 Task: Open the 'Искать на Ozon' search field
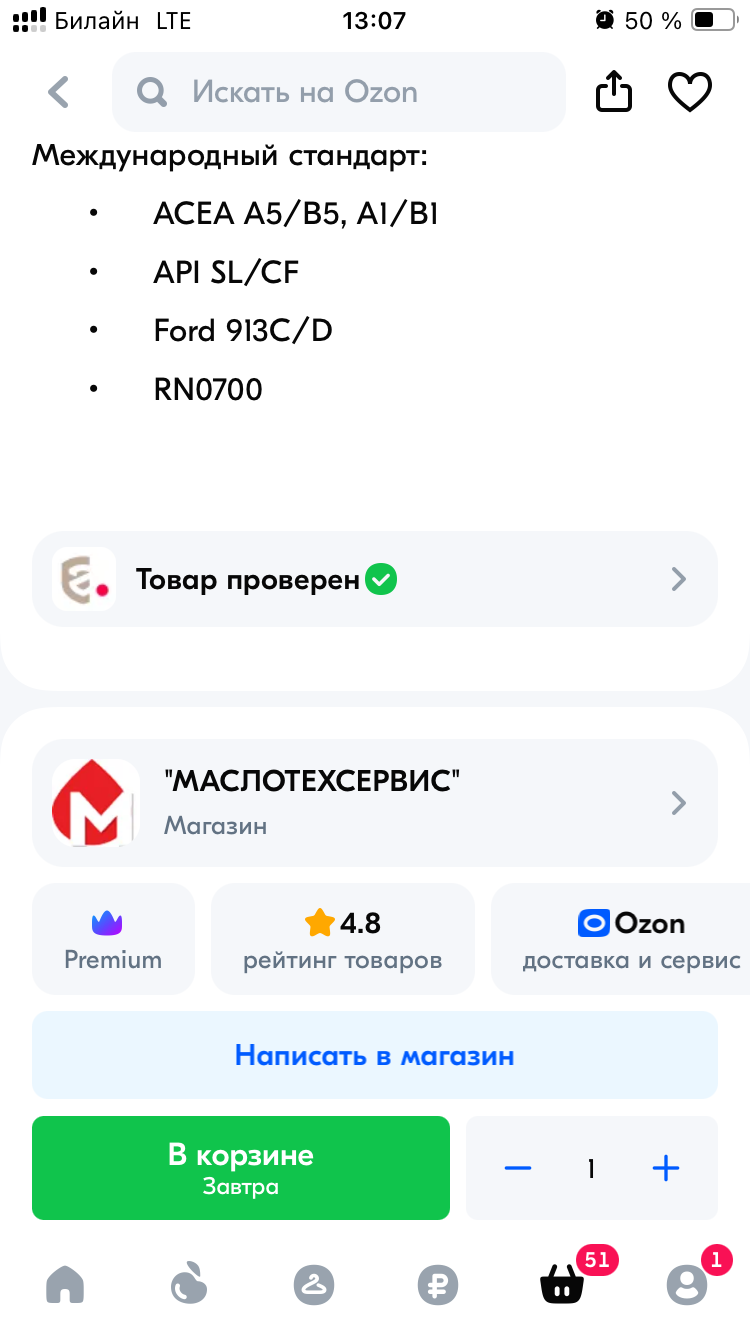[x=339, y=92]
